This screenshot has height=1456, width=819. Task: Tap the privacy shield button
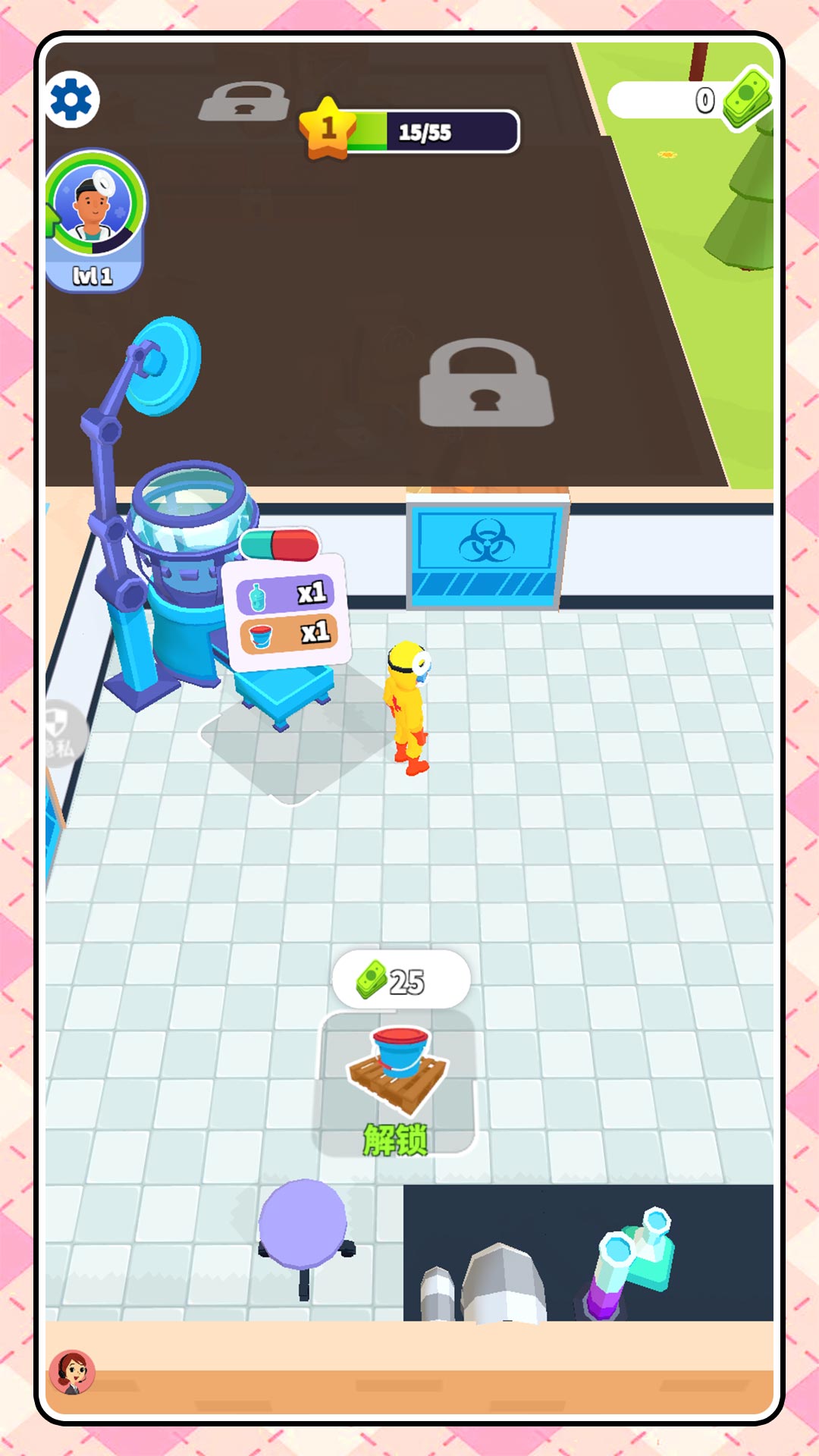tap(62, 733)
